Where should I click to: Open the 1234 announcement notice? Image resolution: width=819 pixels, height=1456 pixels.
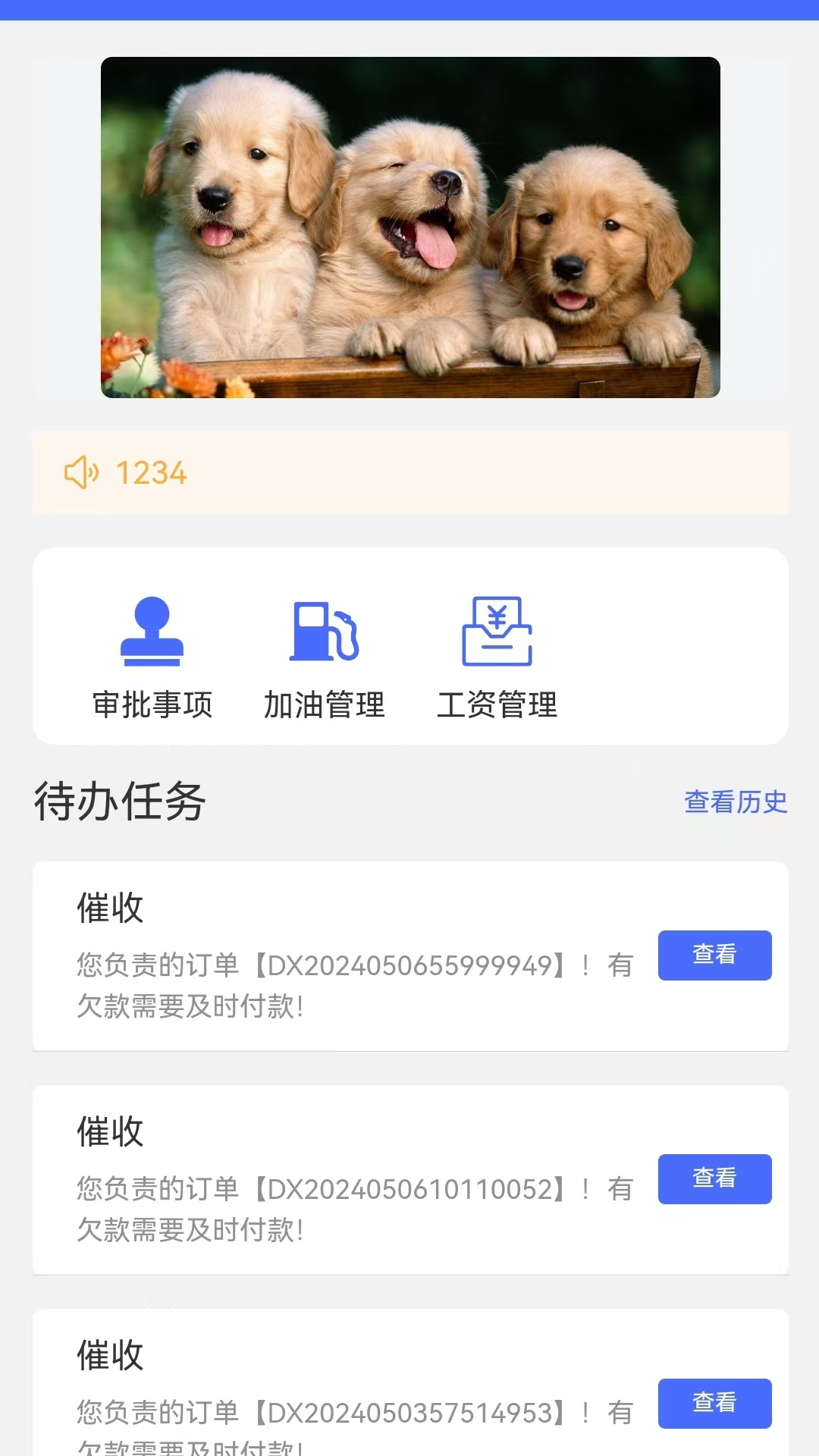(x=410, y=472)
